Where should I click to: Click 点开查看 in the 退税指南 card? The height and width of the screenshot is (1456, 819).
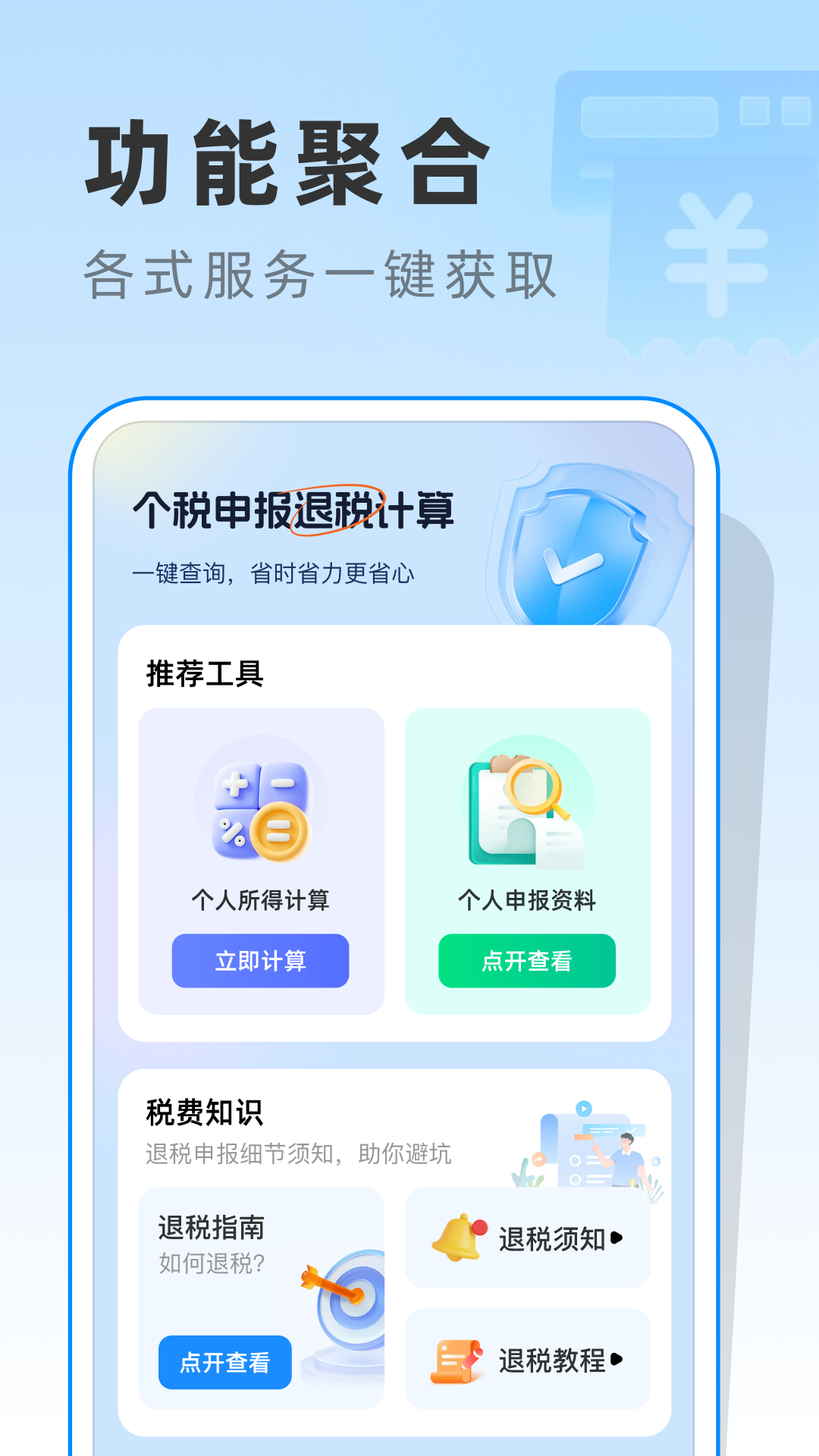224,1361
